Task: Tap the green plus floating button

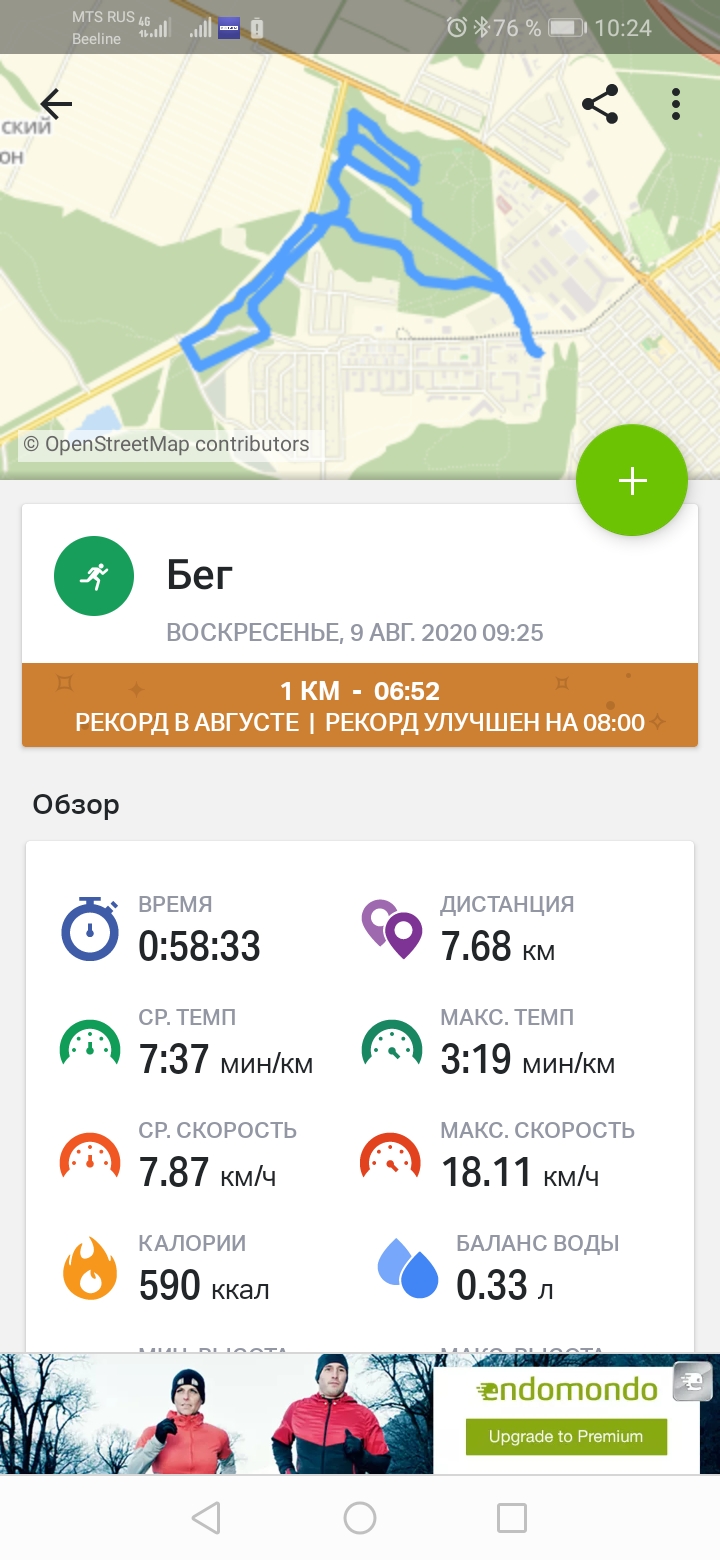Action: (x=632, y=481)
